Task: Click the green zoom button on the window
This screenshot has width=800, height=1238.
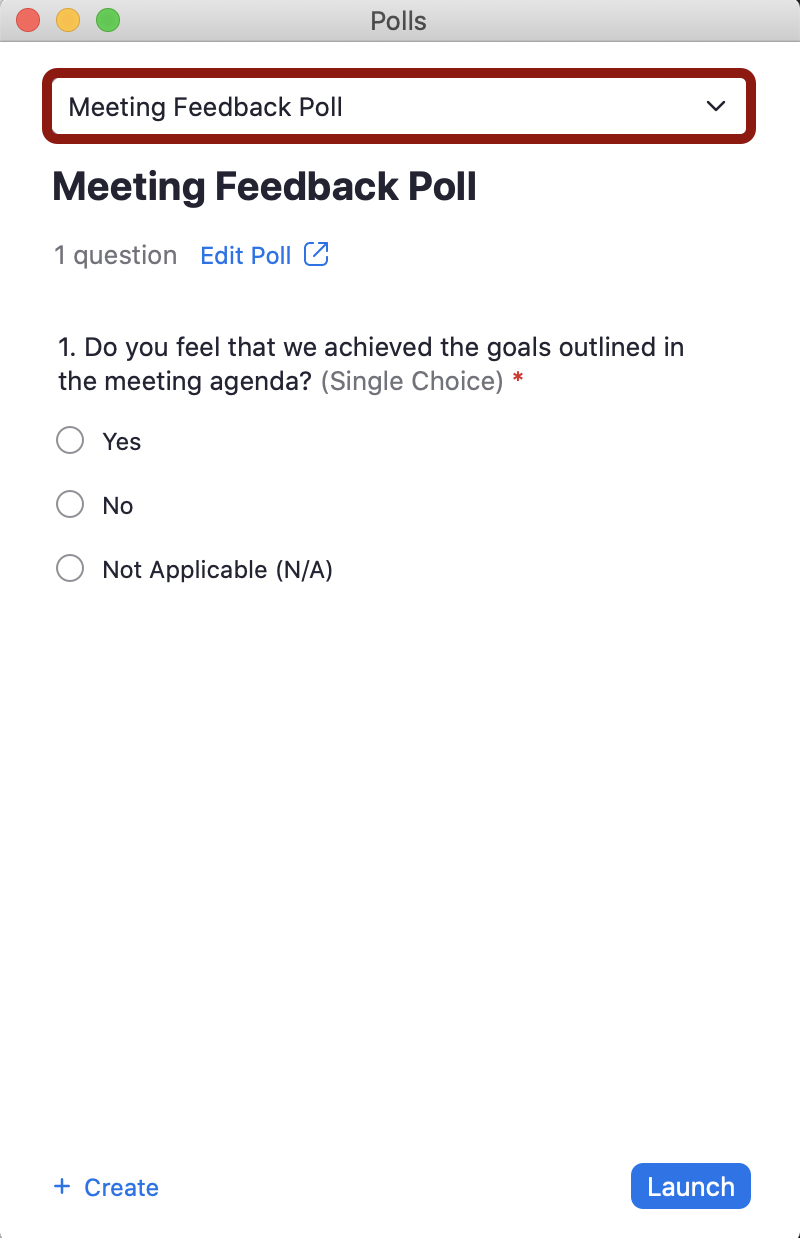Action: coord(107,19)
